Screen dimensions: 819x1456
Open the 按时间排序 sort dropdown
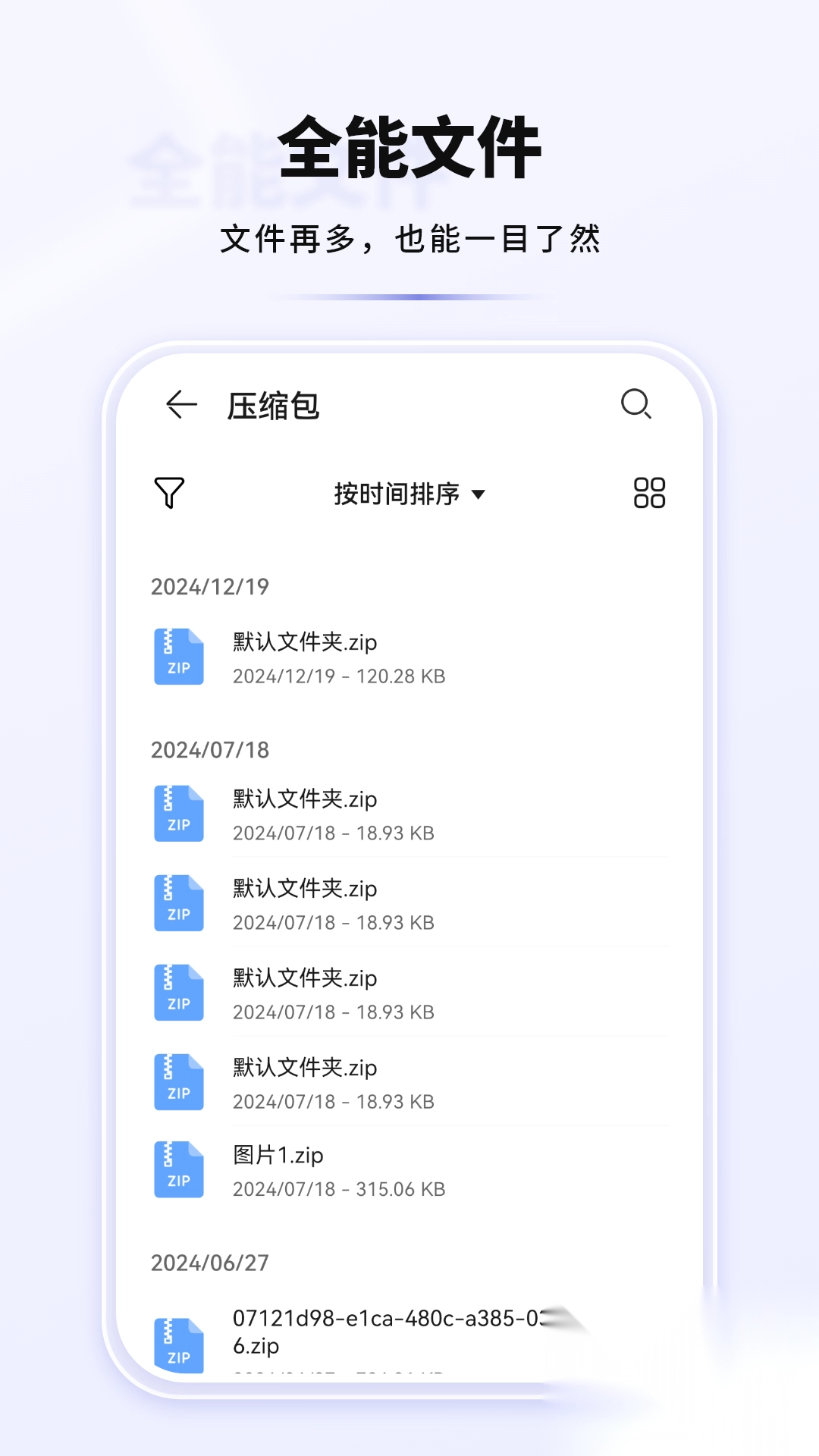click(x=398, y=493)
